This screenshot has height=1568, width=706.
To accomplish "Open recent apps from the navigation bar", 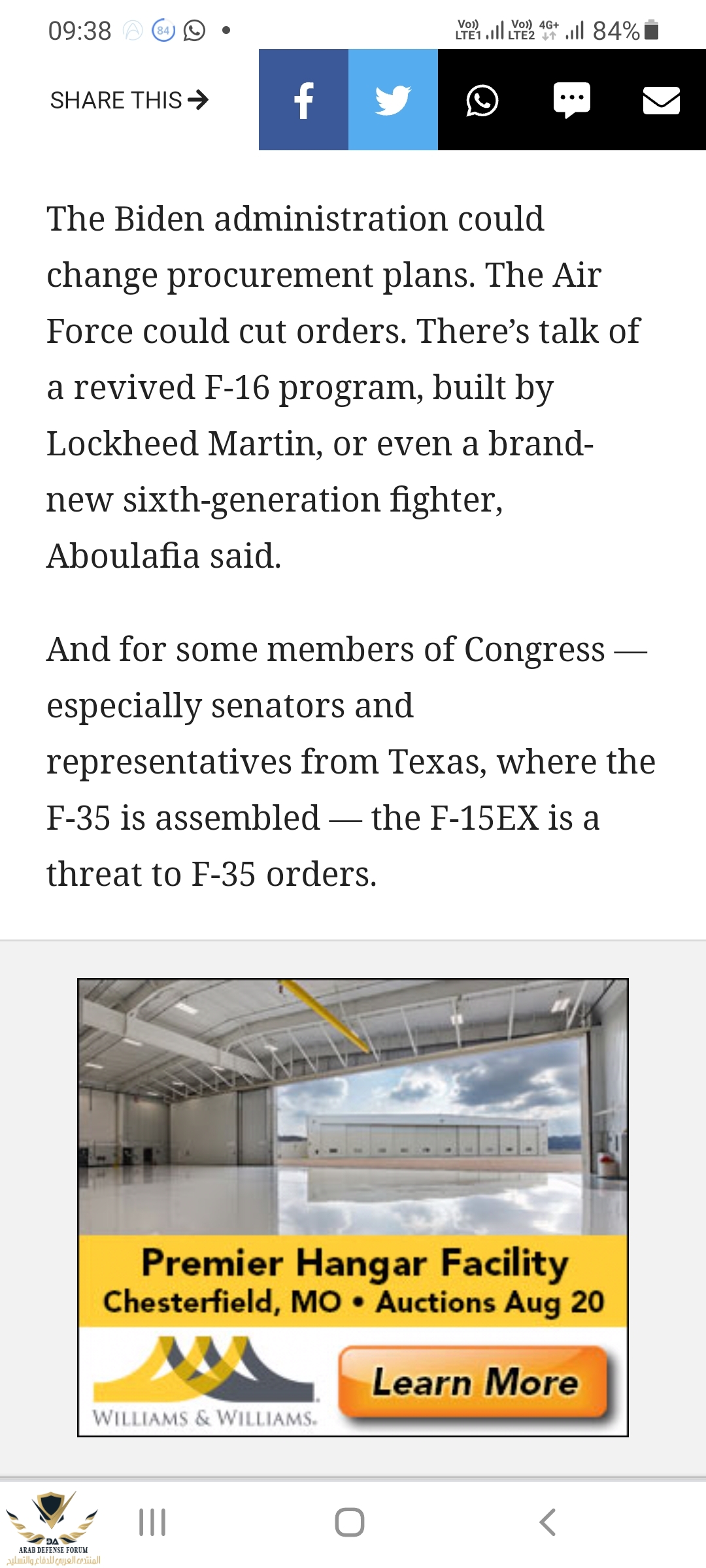I will pyautogui.click(x=152, y=1522).
